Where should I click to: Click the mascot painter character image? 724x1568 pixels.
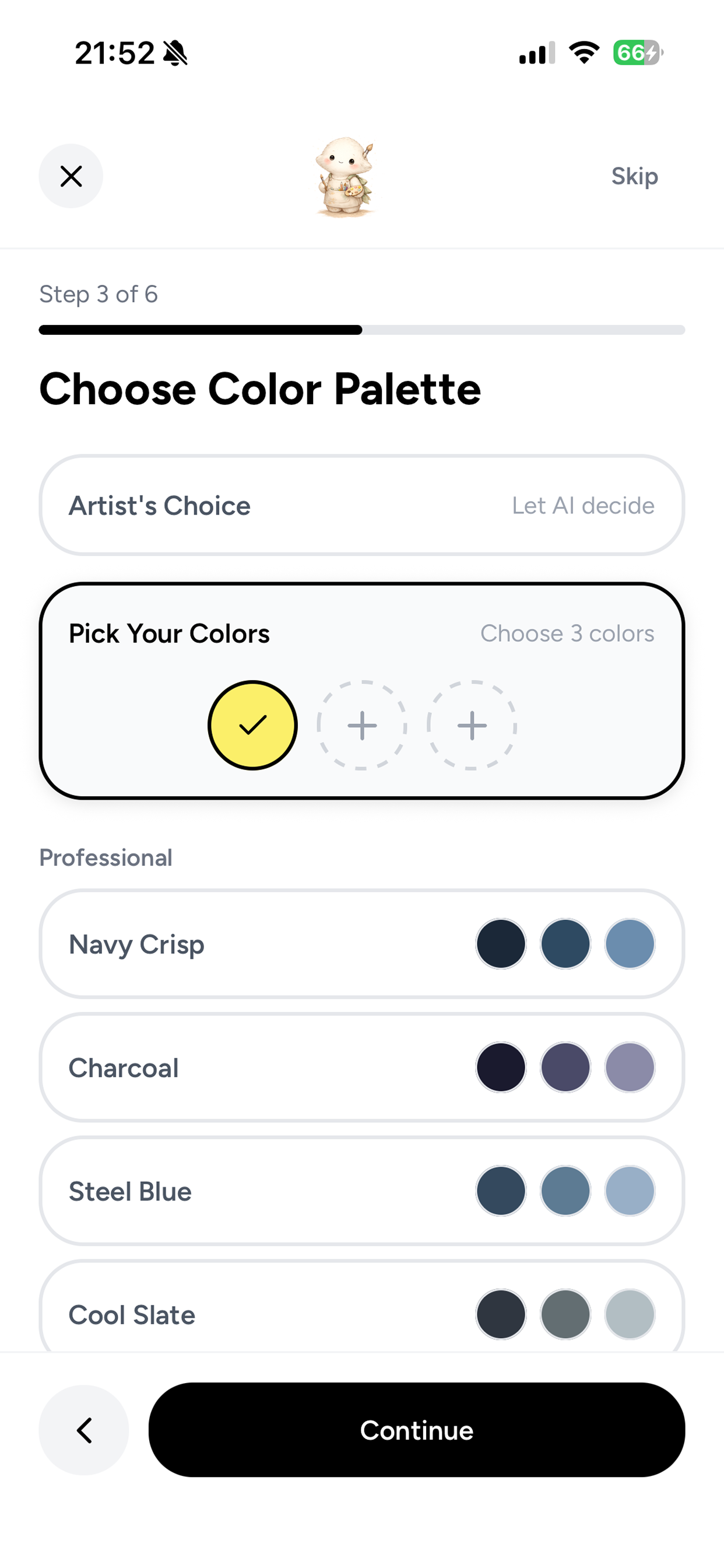click(x=345, y=177)
